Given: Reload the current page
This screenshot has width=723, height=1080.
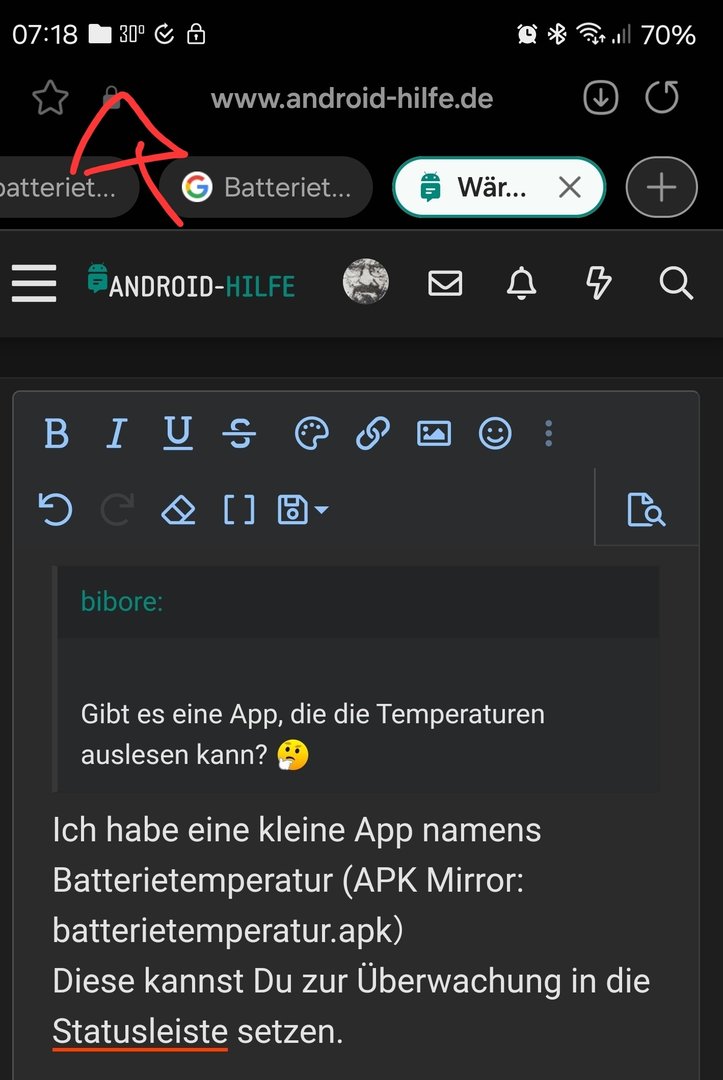Looking at the screenshot, I should pos(662,98).
